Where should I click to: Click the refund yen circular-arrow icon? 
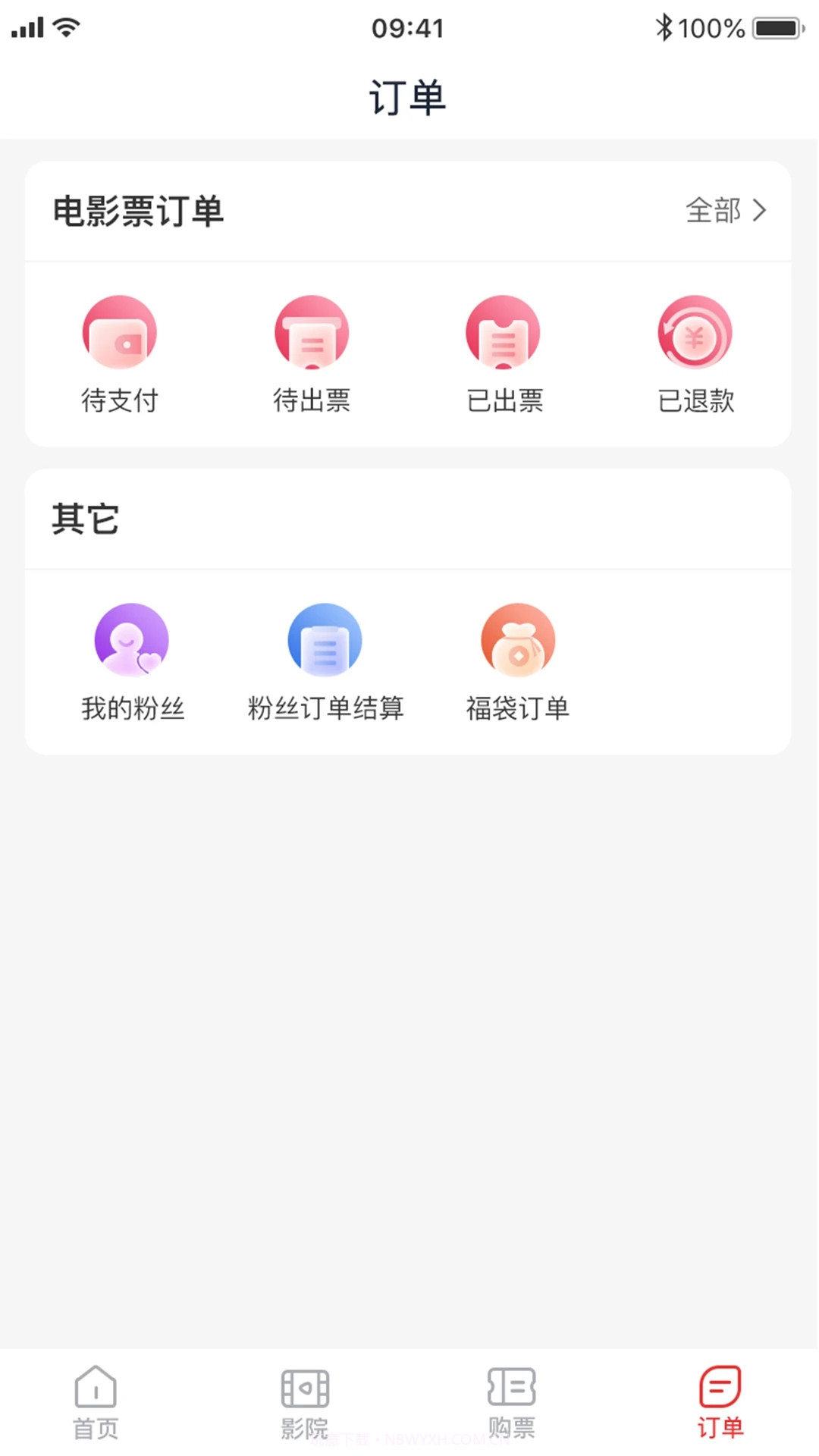tap(695, 332)
